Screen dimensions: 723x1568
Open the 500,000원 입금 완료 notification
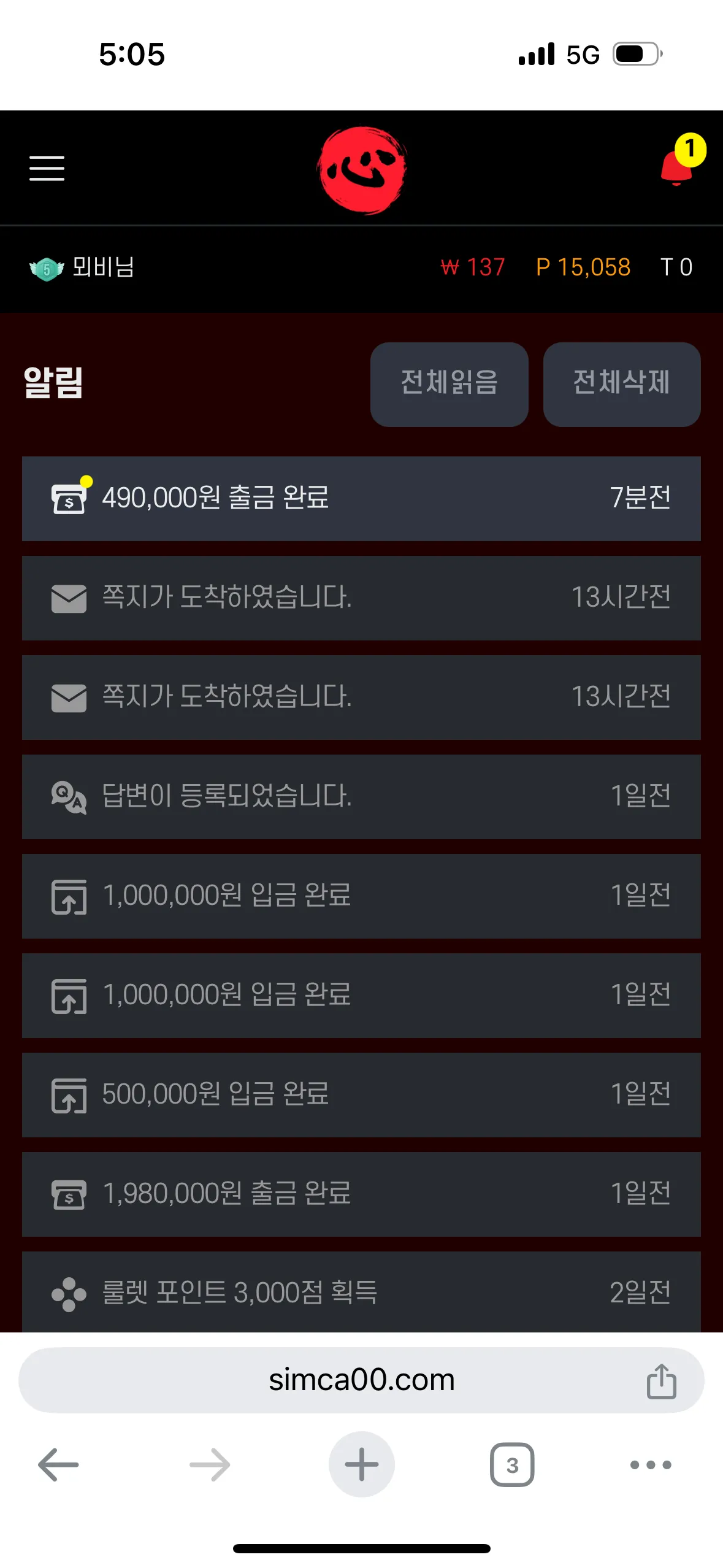tap(361, 1094)
